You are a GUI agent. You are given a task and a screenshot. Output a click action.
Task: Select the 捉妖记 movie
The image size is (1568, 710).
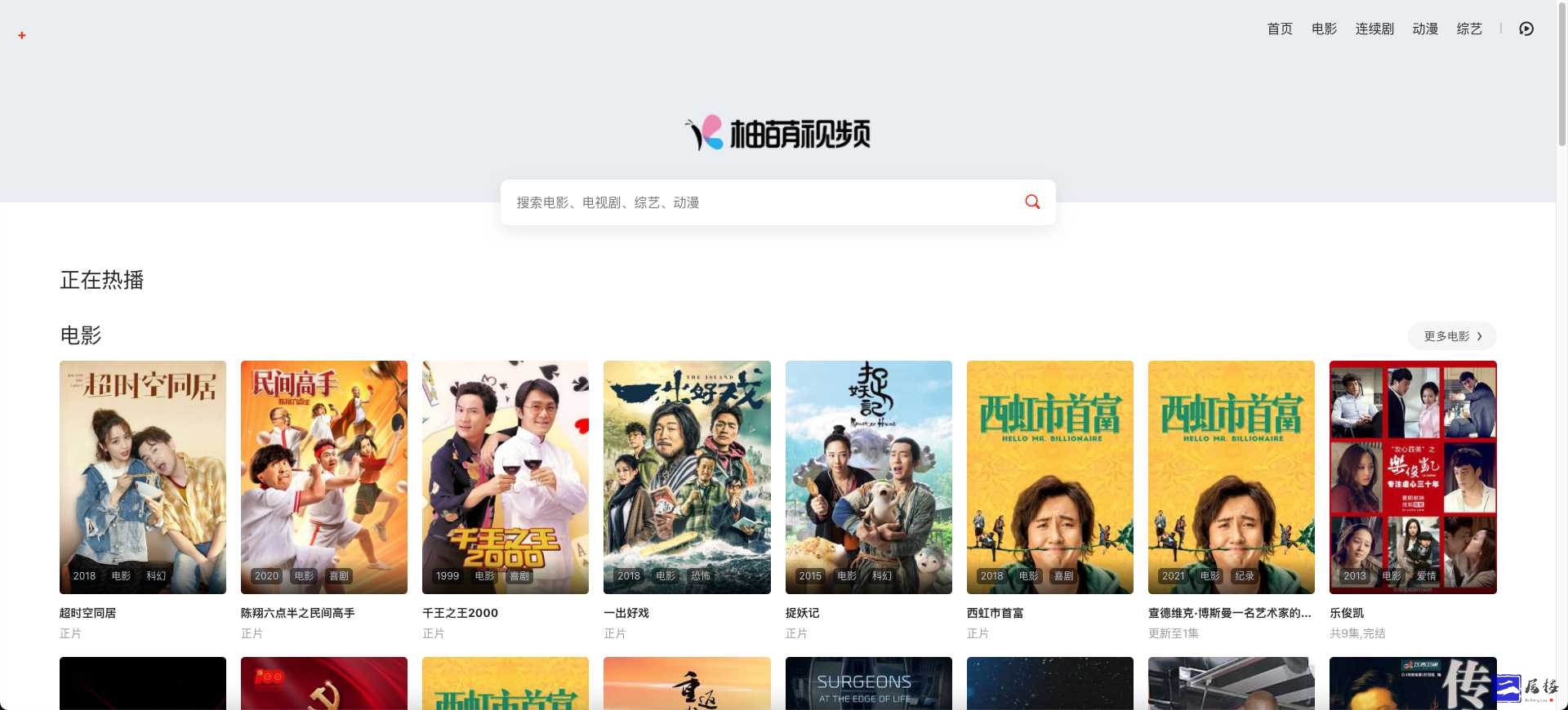pos(868,477)
